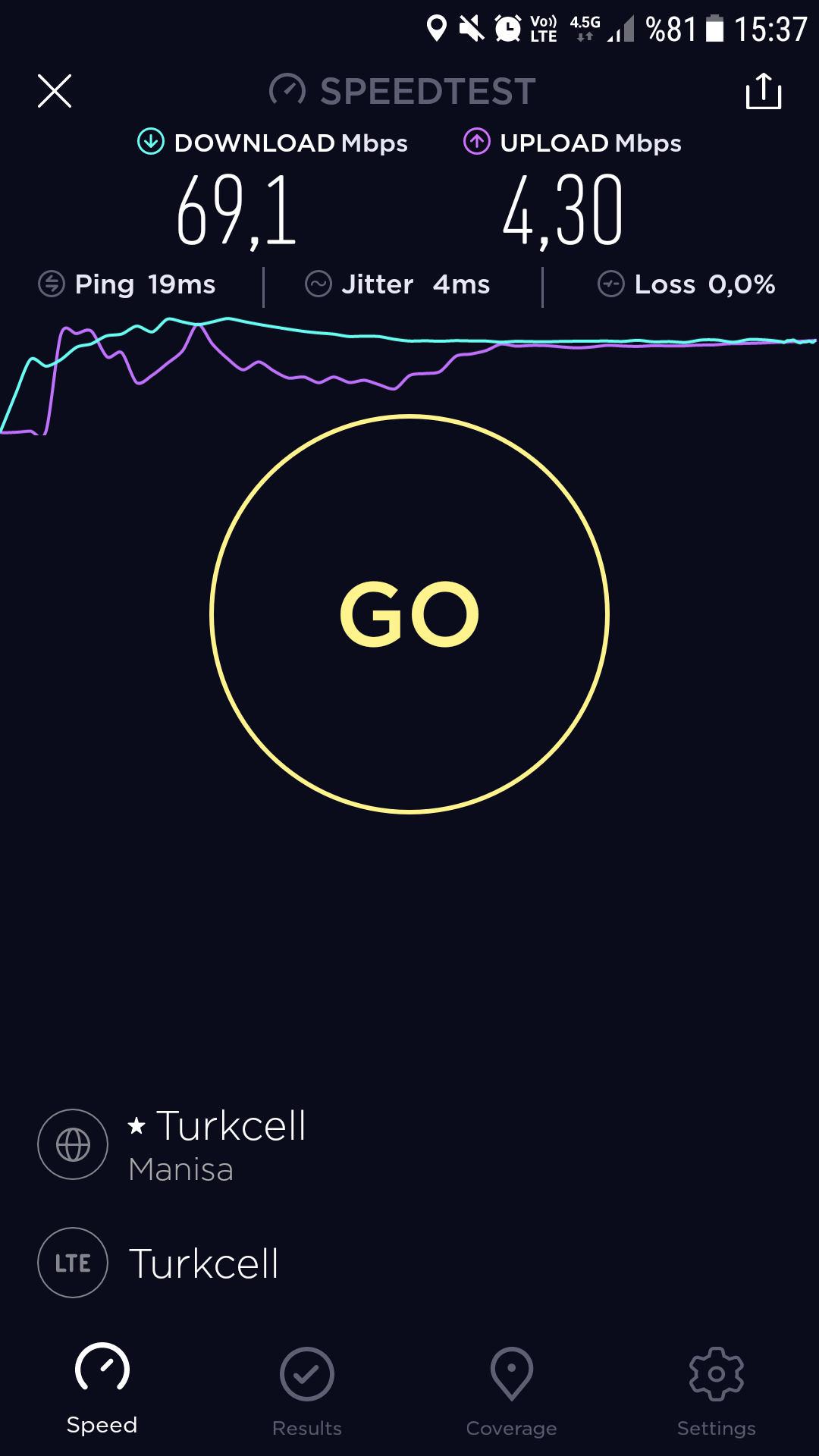
Task: Close the speed test result
Action: 55,91
